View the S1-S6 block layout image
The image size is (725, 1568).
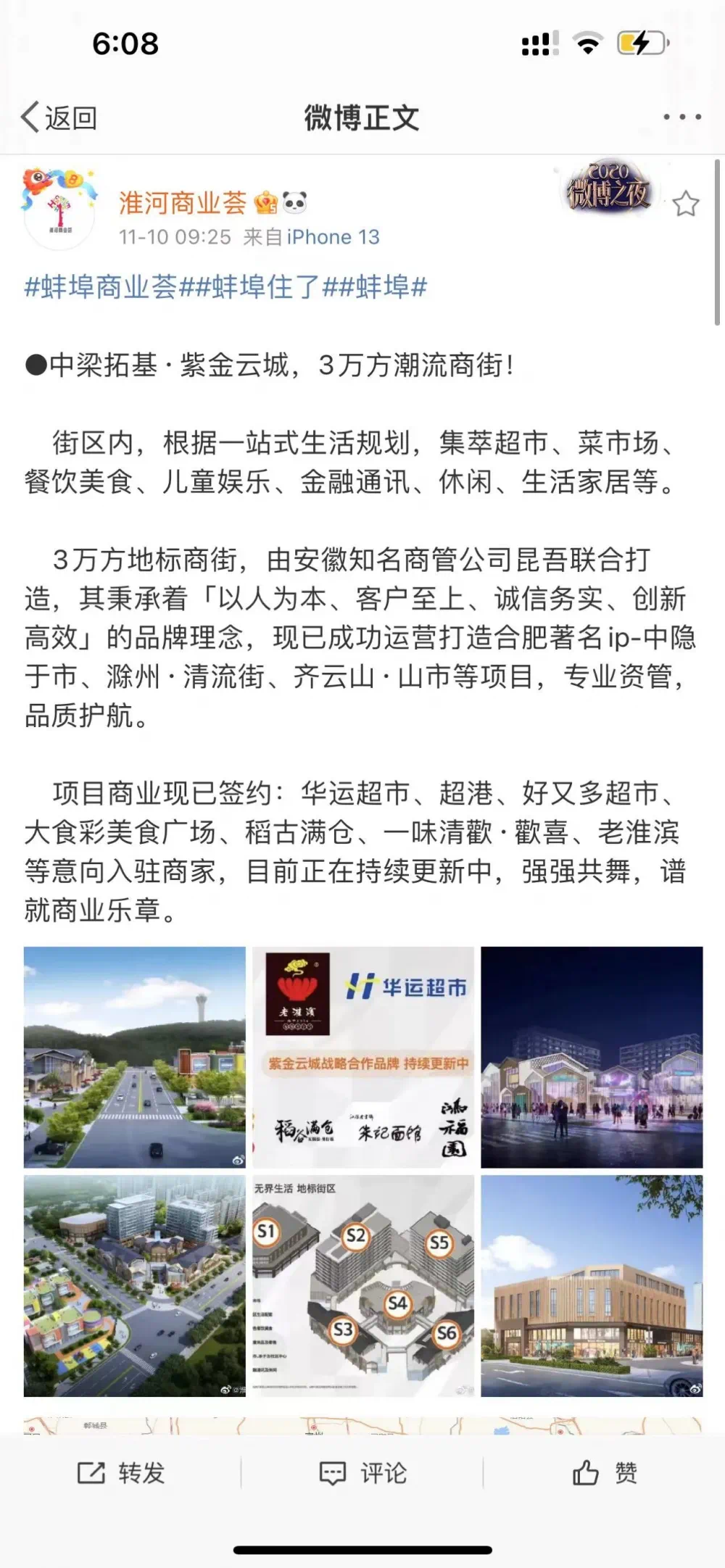pyautogui.click(x=363, y=1286)
